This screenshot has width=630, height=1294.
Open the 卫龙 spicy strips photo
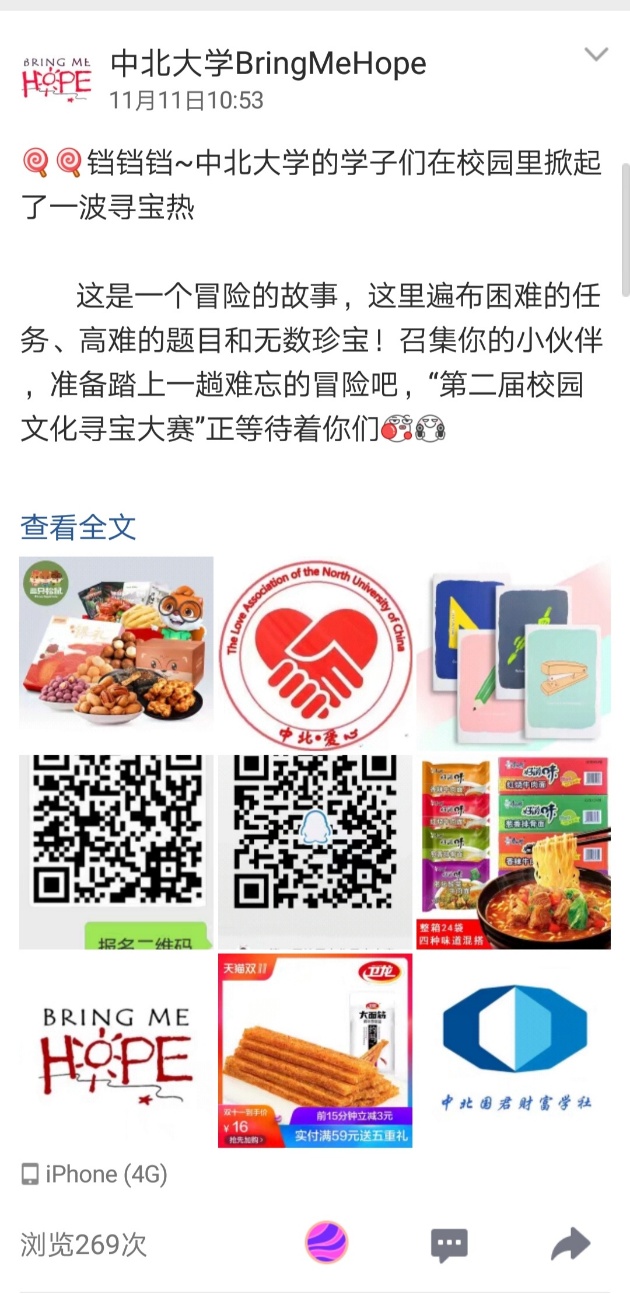pos(315,1050)
